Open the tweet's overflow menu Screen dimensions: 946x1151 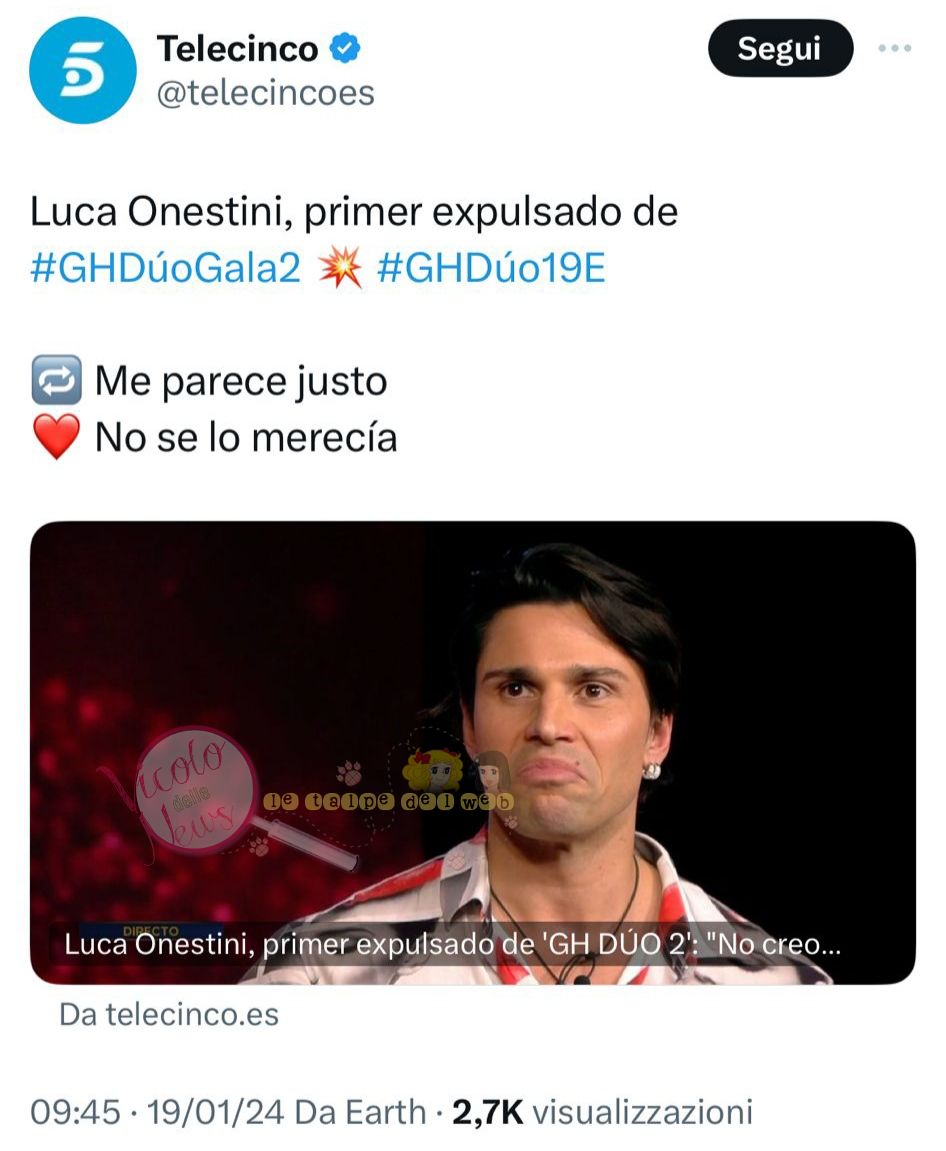[894, 49]
